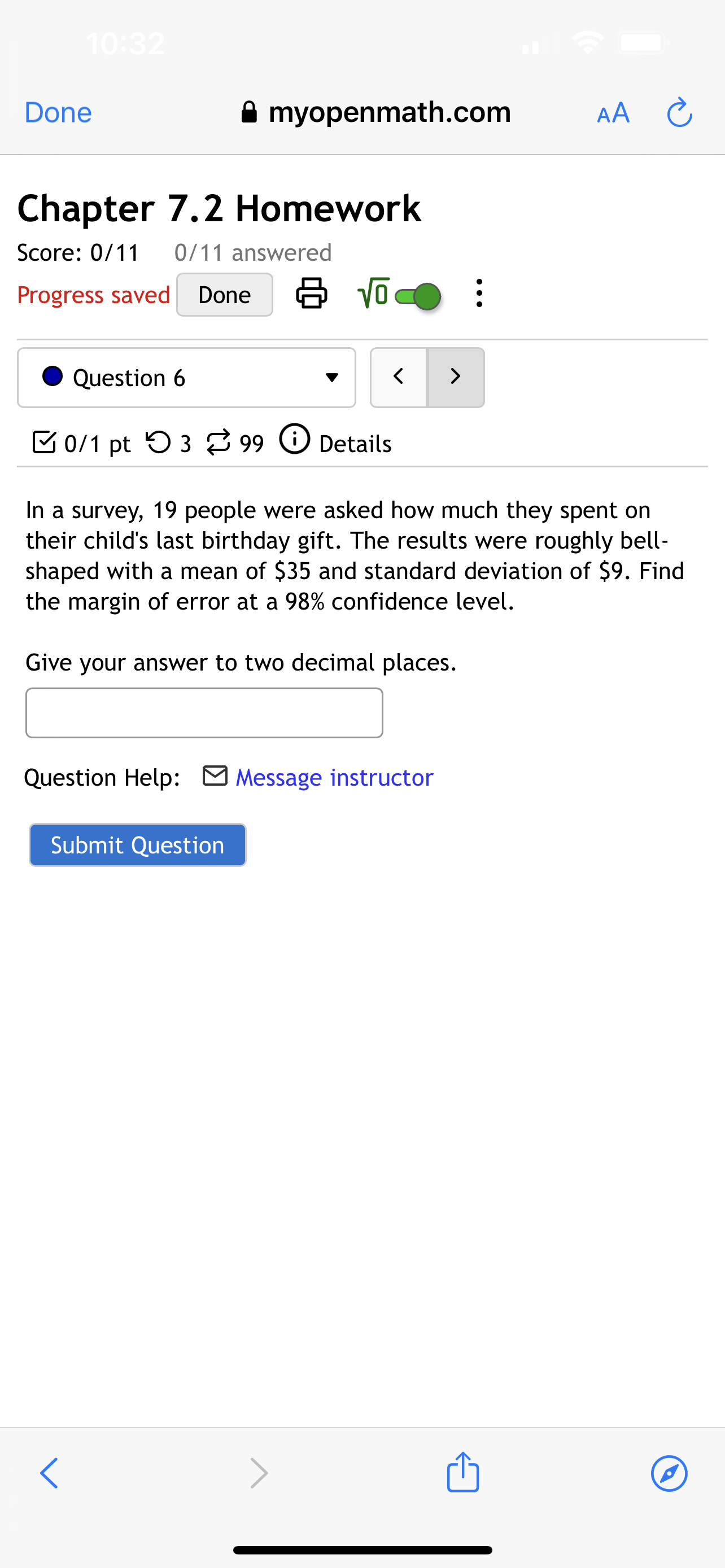Reload the page with the refresh icon
This screenshot has height=1568, width=725.
point(679,112)
